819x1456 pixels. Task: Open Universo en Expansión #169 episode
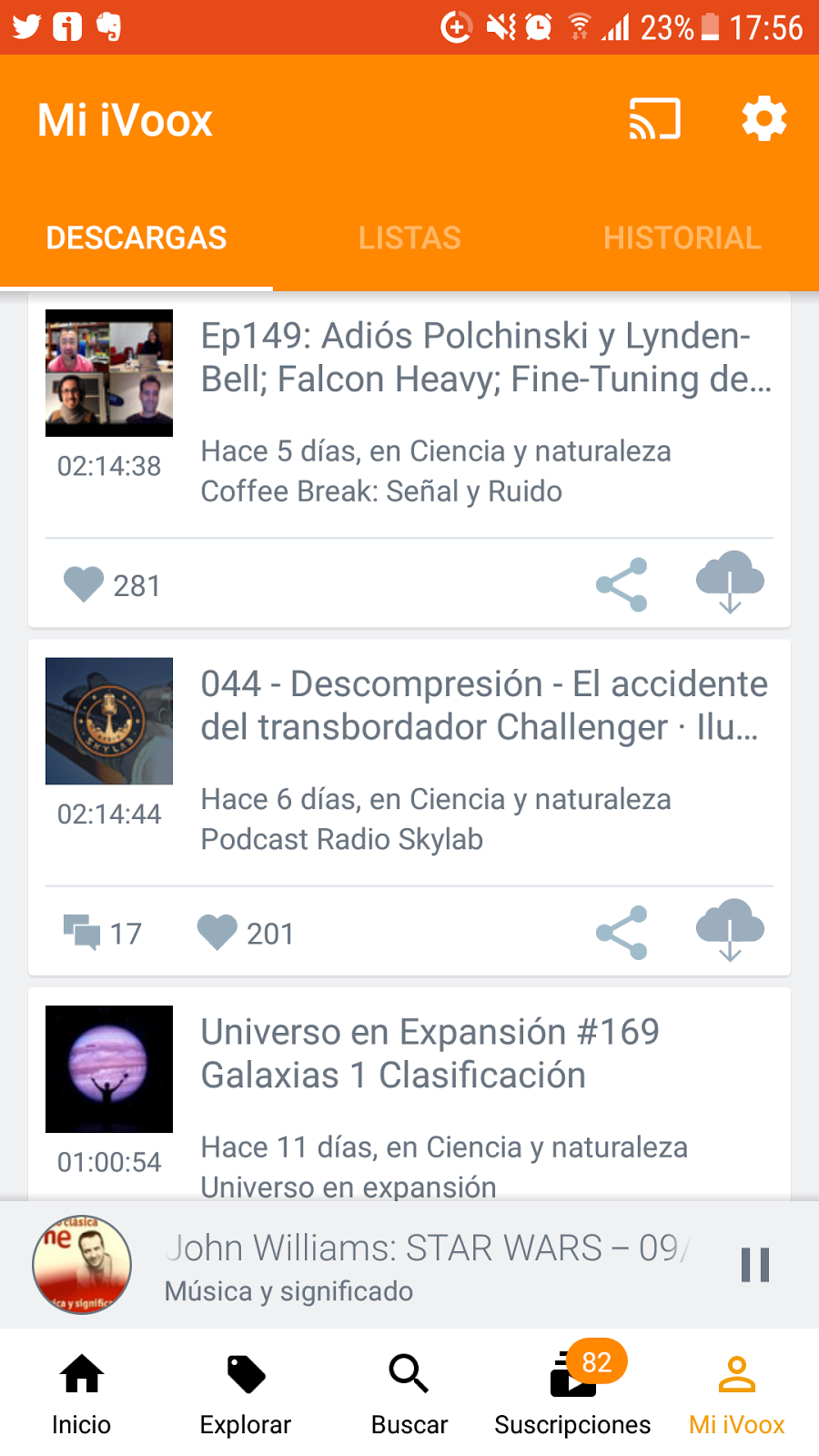click(x=430, y=1054)
